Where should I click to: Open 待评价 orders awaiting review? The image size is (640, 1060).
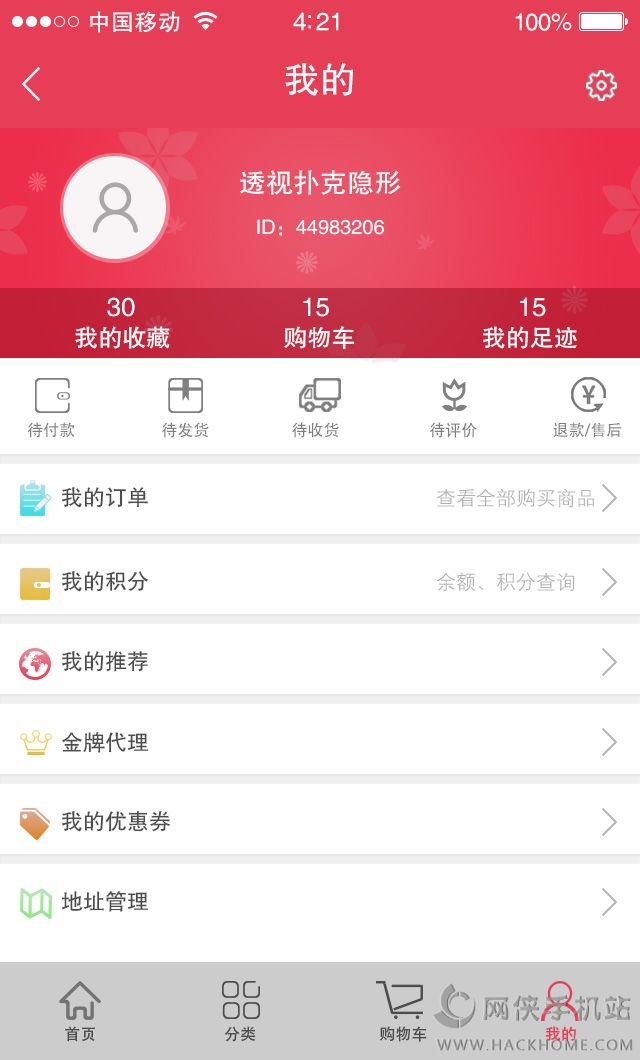point(453,408)
